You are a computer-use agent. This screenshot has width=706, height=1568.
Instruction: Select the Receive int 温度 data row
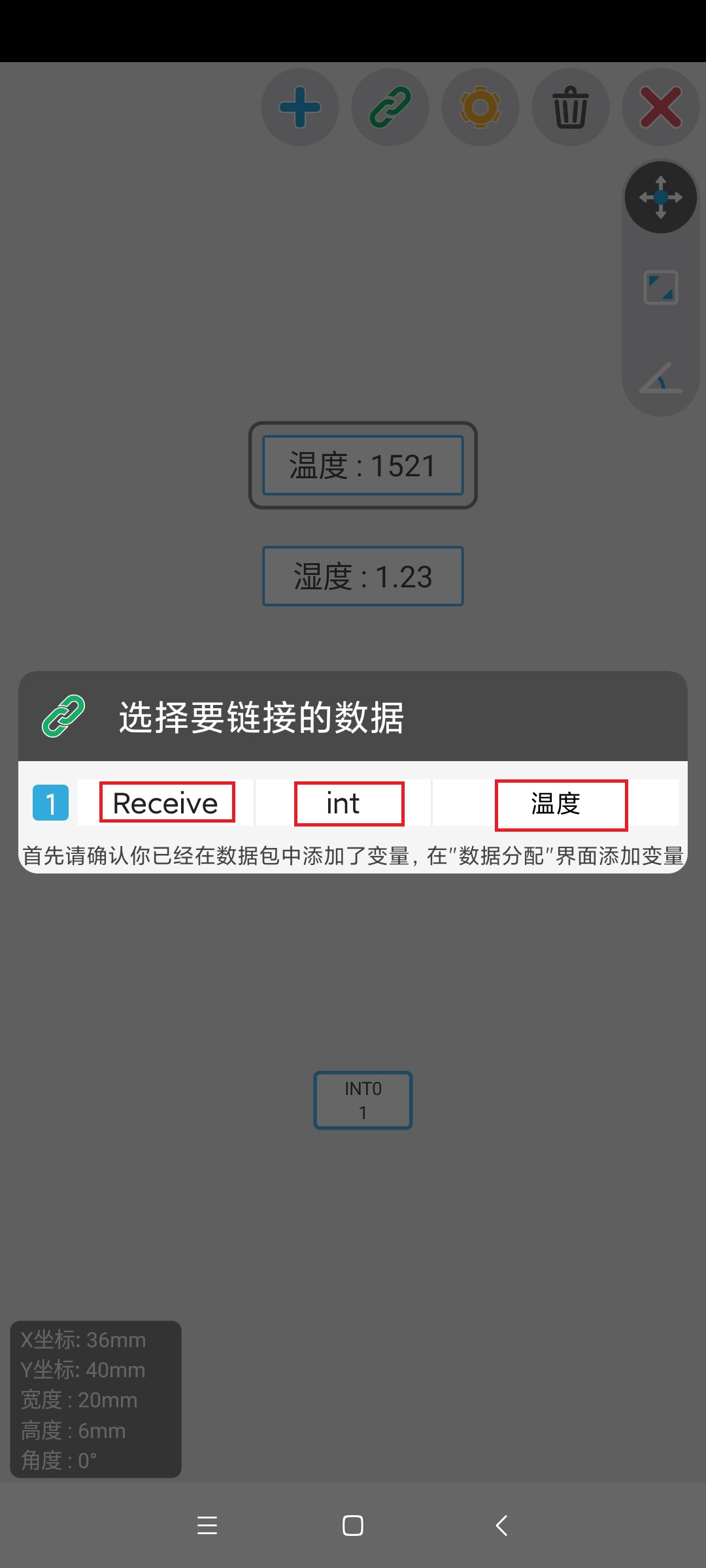coord(353,803)
